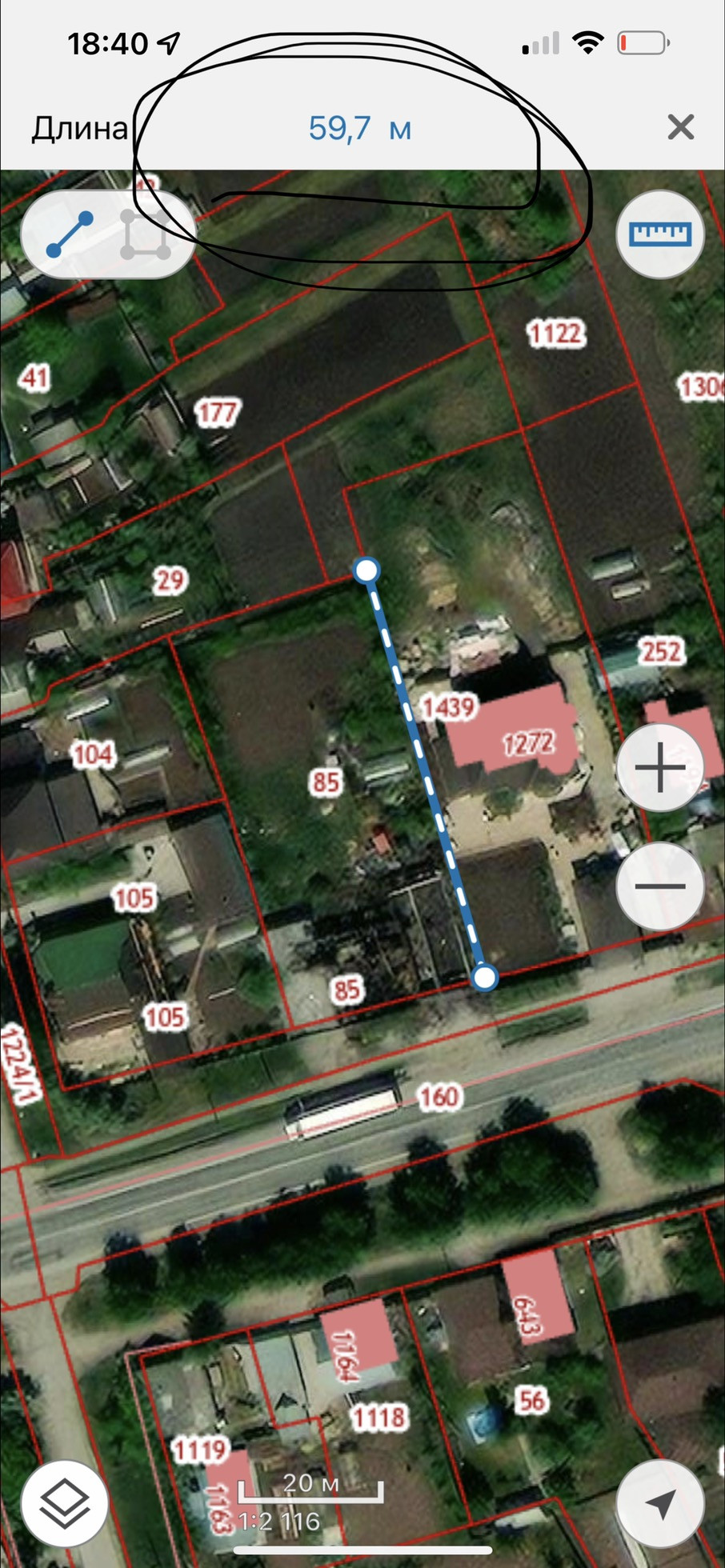
Task: Switch to polygon area measuring mode
Action: tap(146, 235)
